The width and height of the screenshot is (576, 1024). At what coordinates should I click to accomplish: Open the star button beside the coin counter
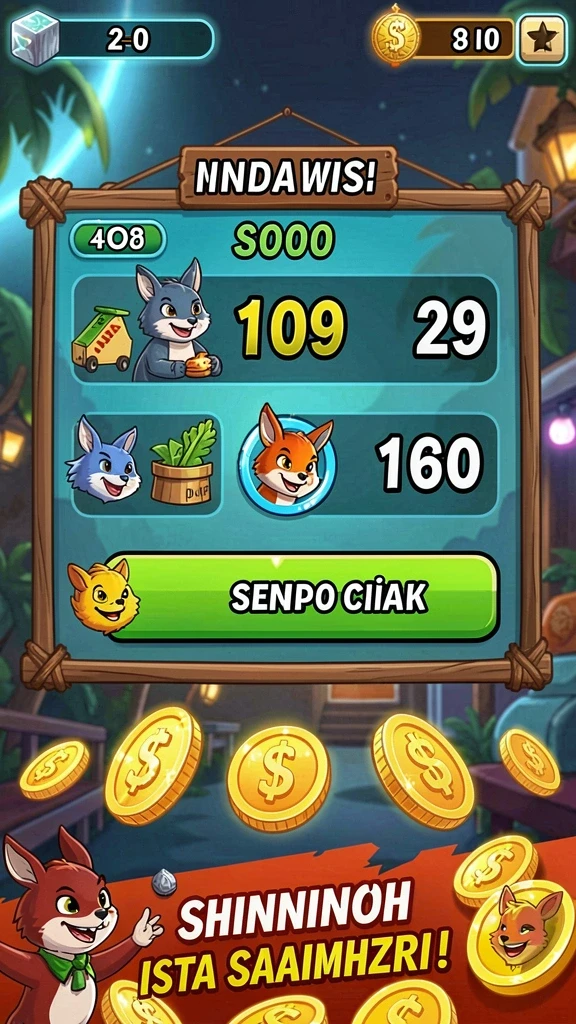541,40
